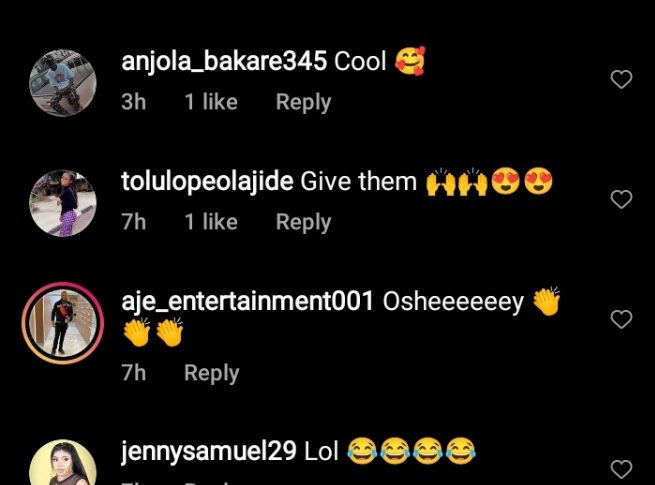View likes on tolulopeolajide's comment

[210, 222]
